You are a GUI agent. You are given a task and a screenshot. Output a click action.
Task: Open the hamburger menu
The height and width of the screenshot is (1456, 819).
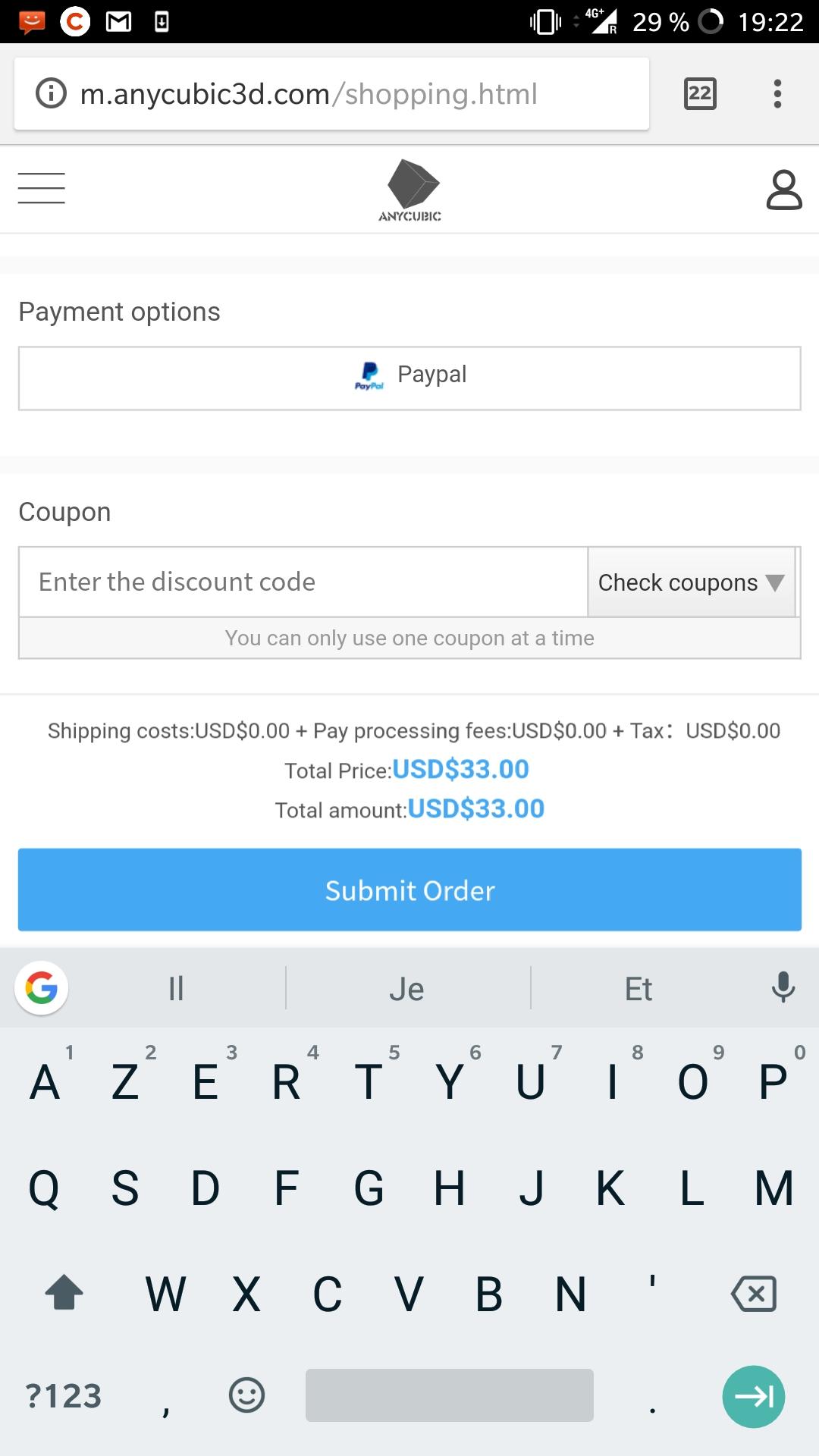pos(42,188)
